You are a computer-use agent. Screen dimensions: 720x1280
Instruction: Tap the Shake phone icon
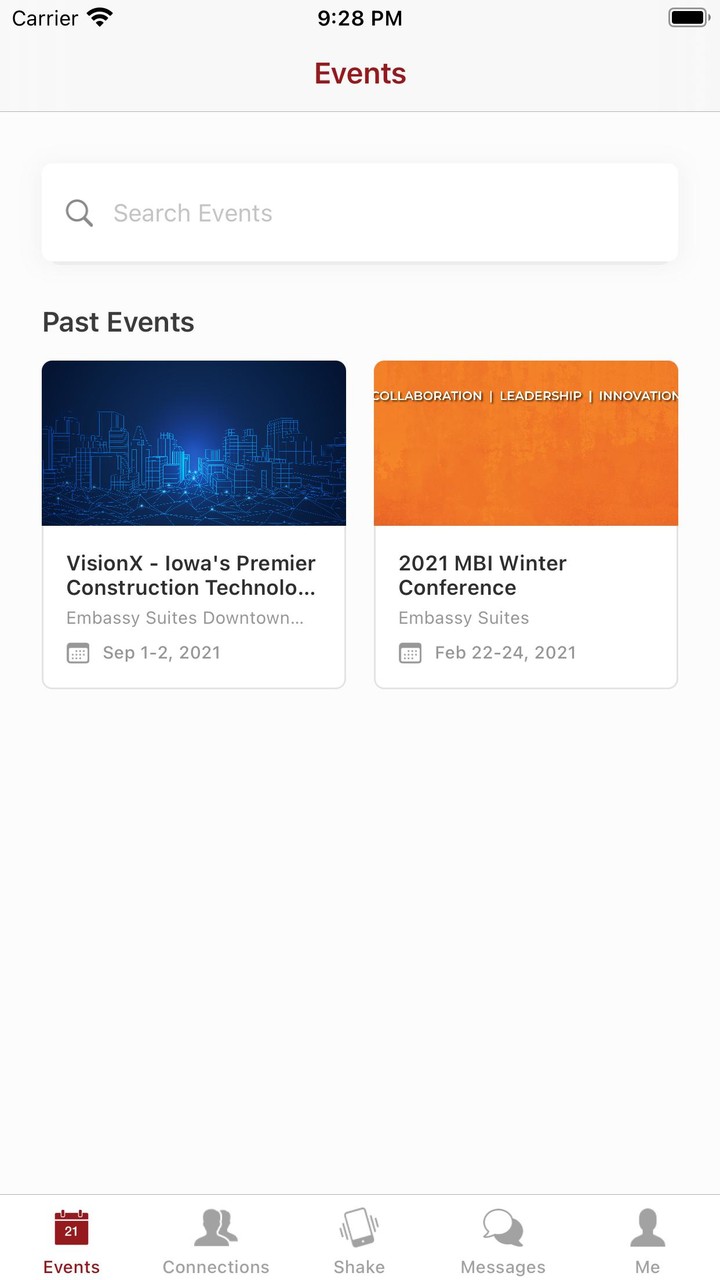point(359,1226)
